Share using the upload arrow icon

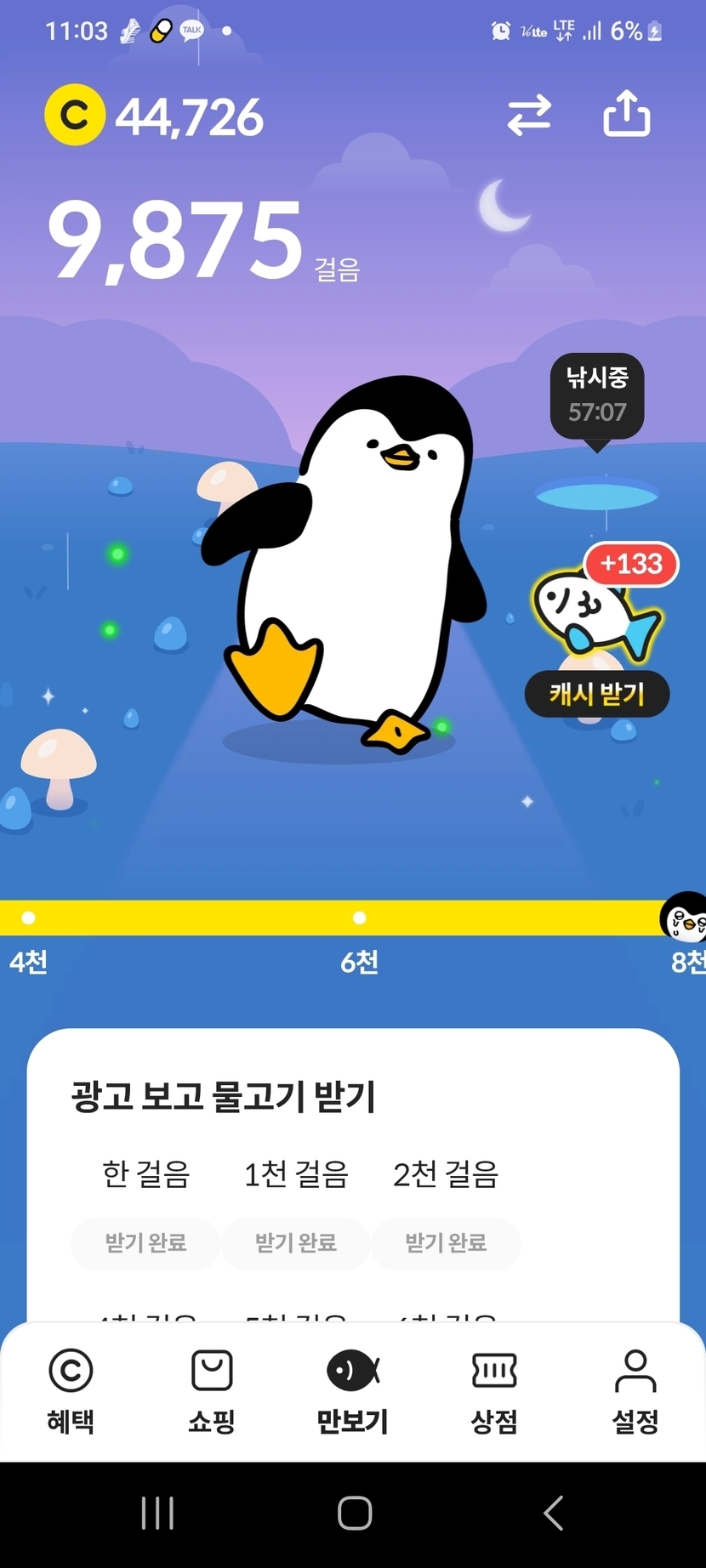point(627,113)
